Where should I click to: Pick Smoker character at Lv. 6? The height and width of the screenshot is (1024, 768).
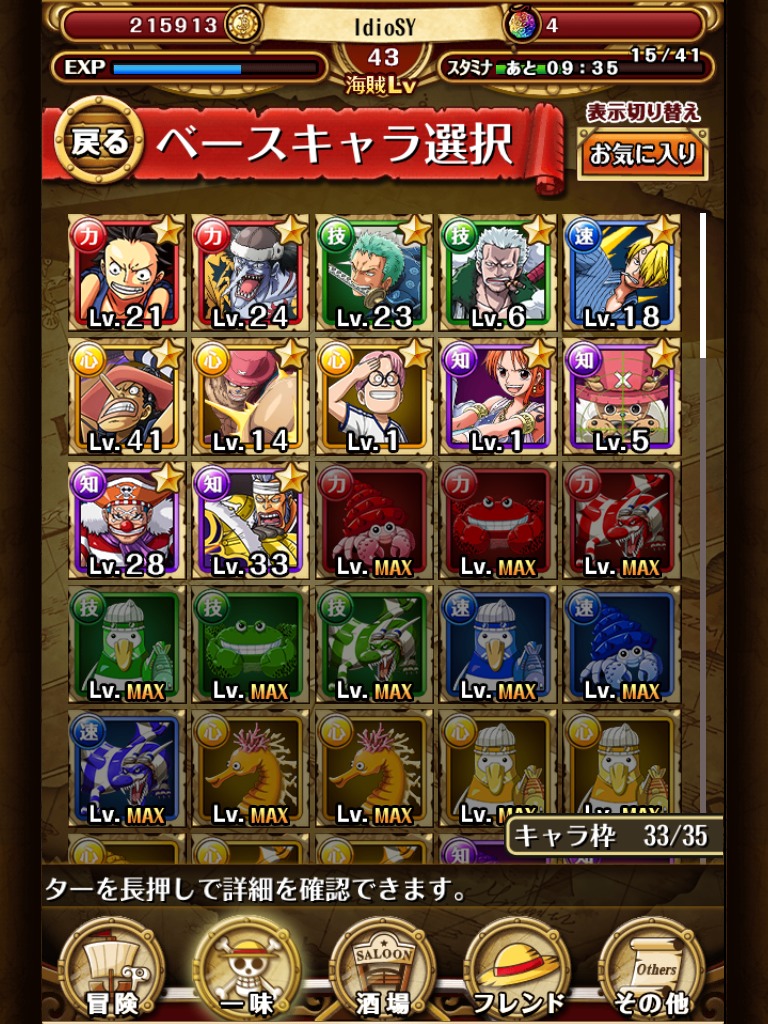[x=498, y=272]
